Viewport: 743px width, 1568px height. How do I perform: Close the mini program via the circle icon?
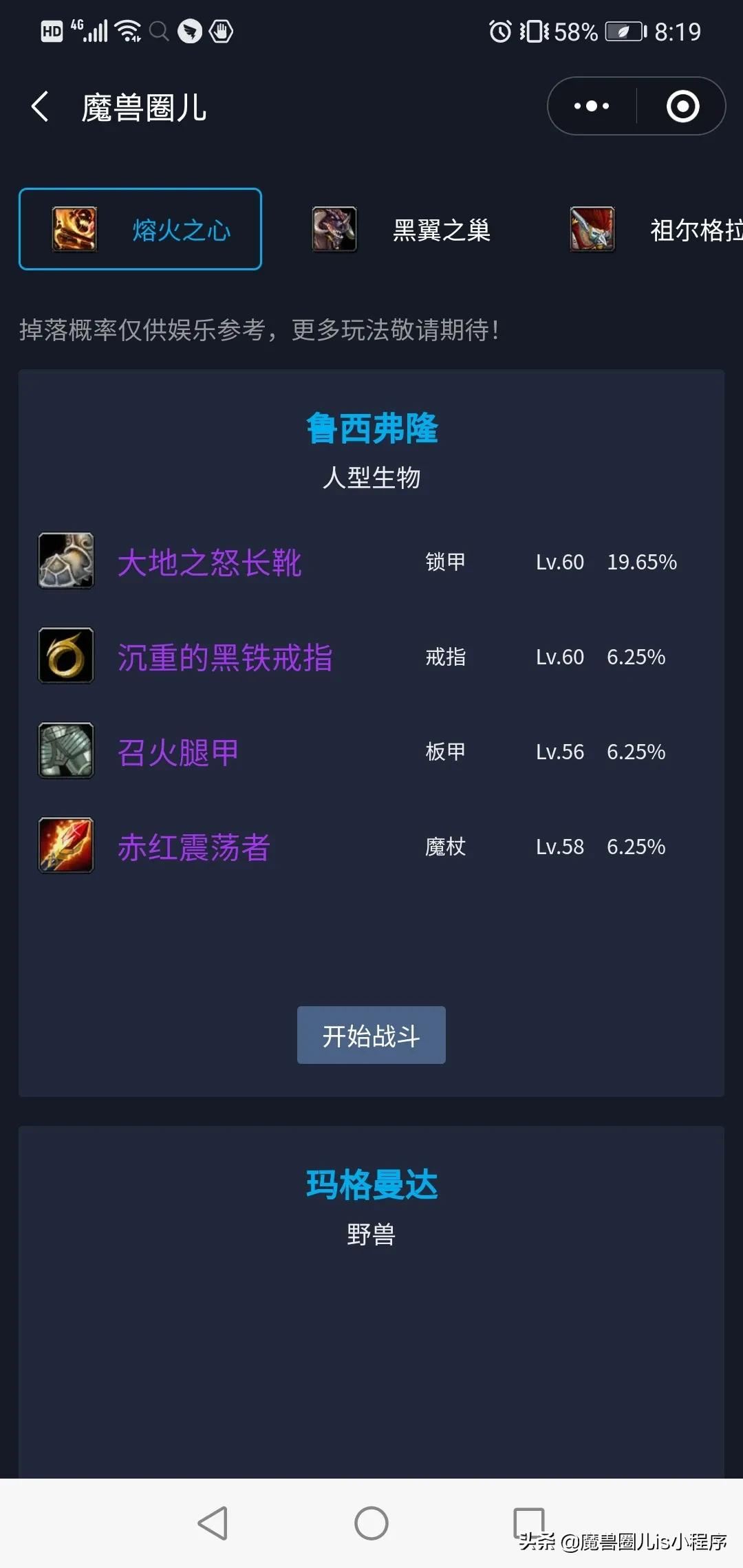682,106
